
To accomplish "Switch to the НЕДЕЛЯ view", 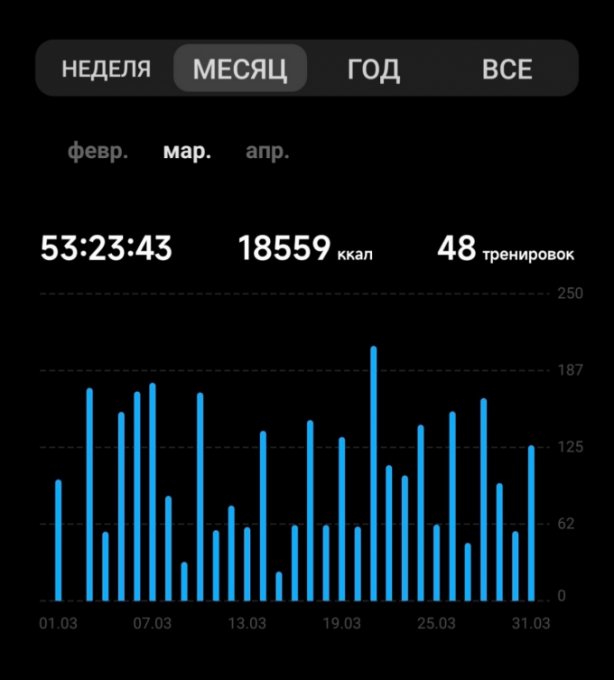I will tap(106, 69).
